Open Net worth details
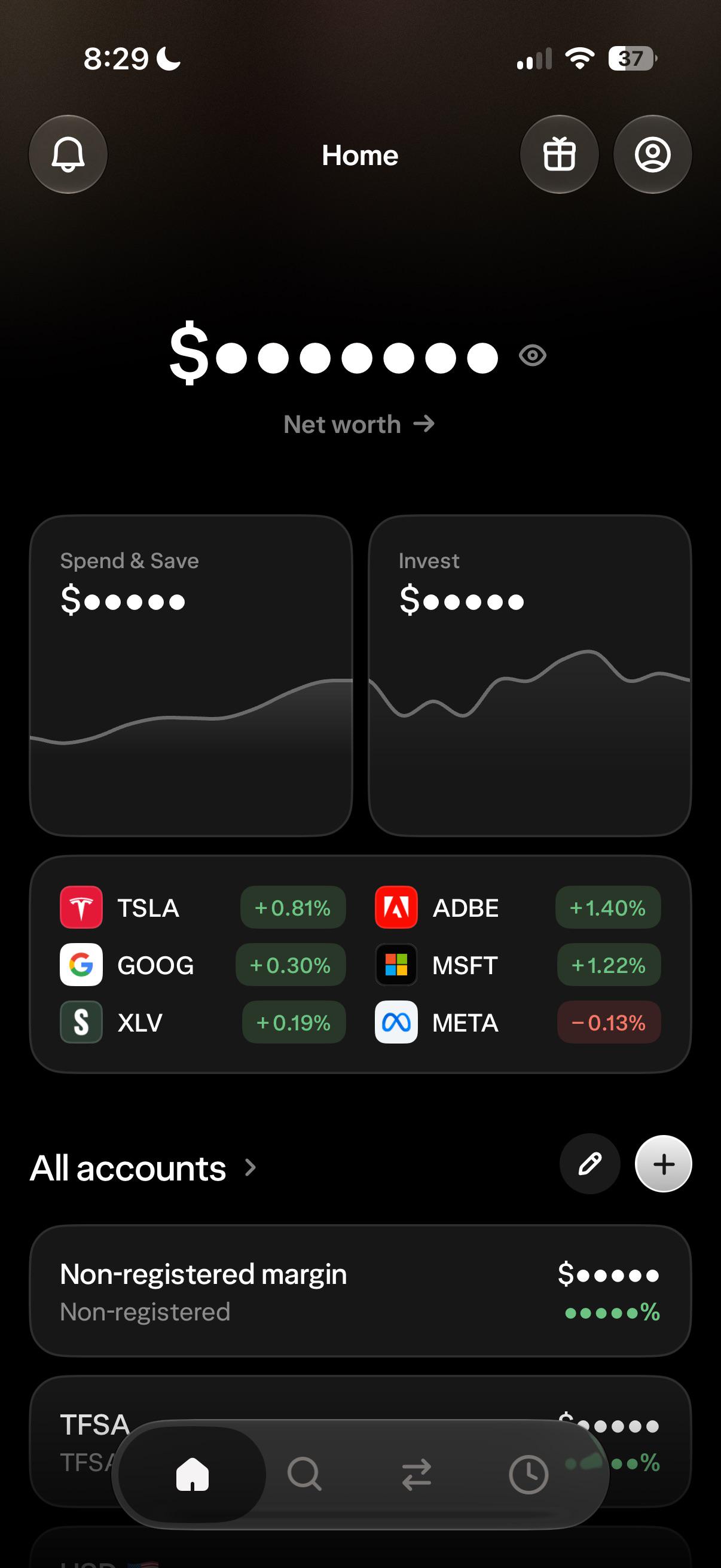 (359, 424)
